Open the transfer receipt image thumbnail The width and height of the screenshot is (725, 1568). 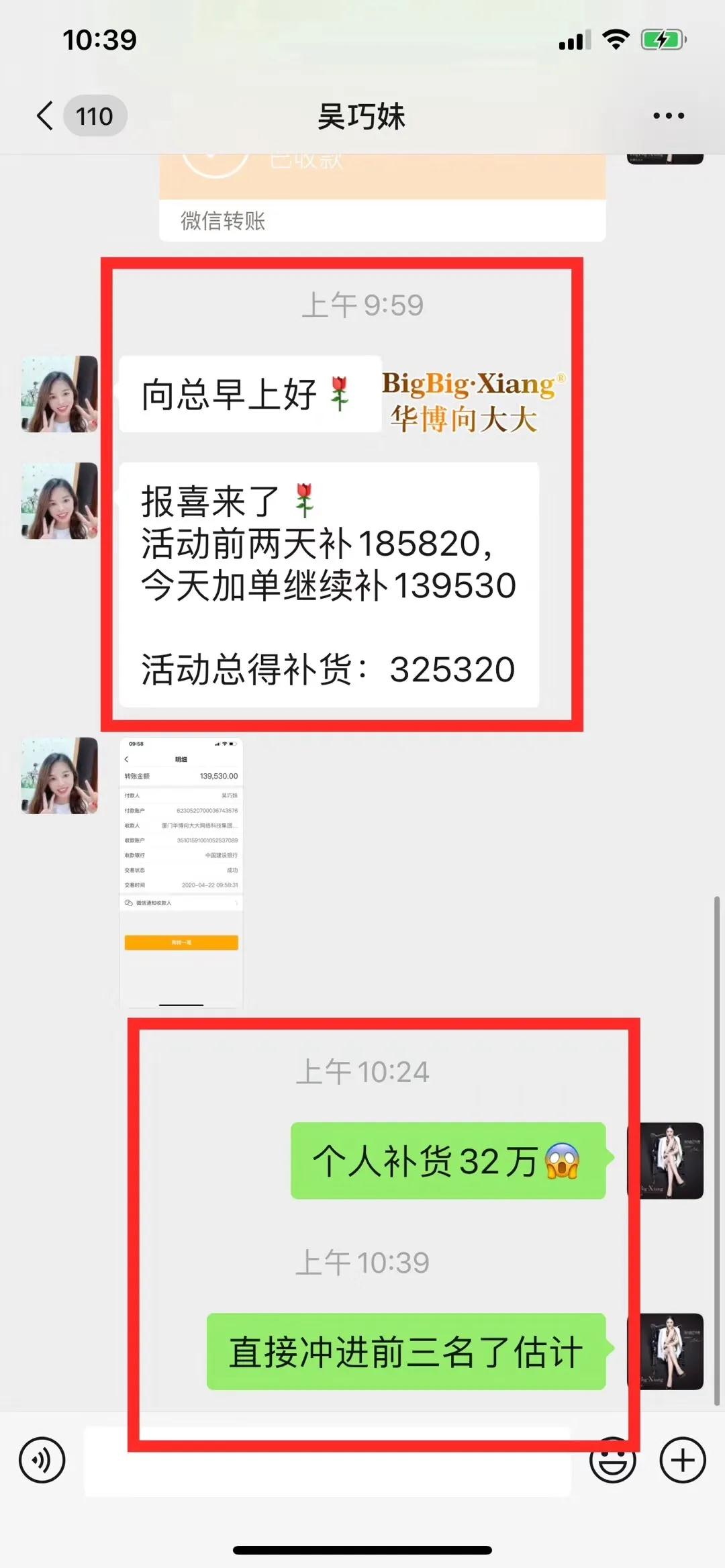181,872
